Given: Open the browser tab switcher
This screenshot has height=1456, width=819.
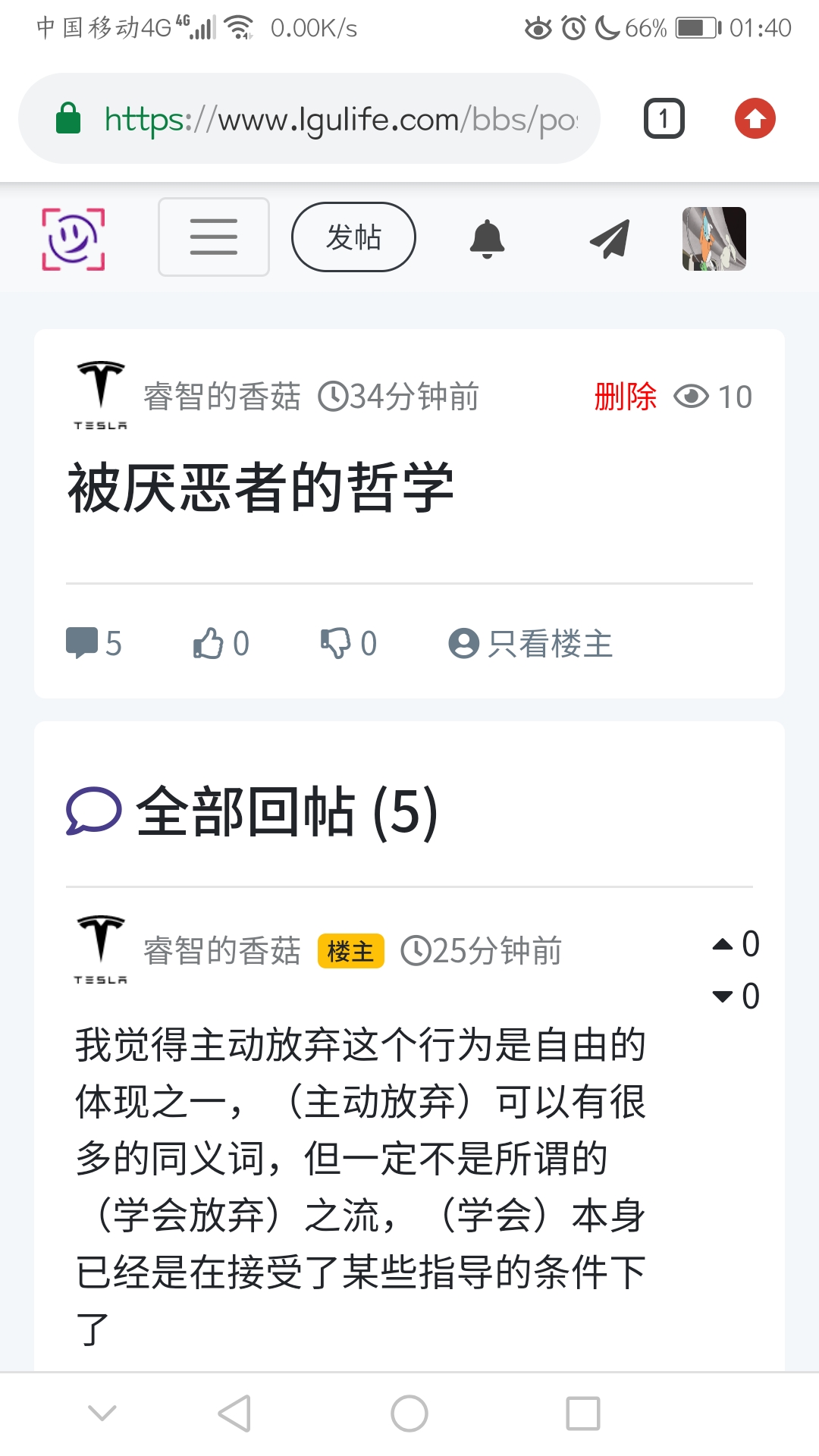Looking at the screenshot, I should (x=664, y=119).
